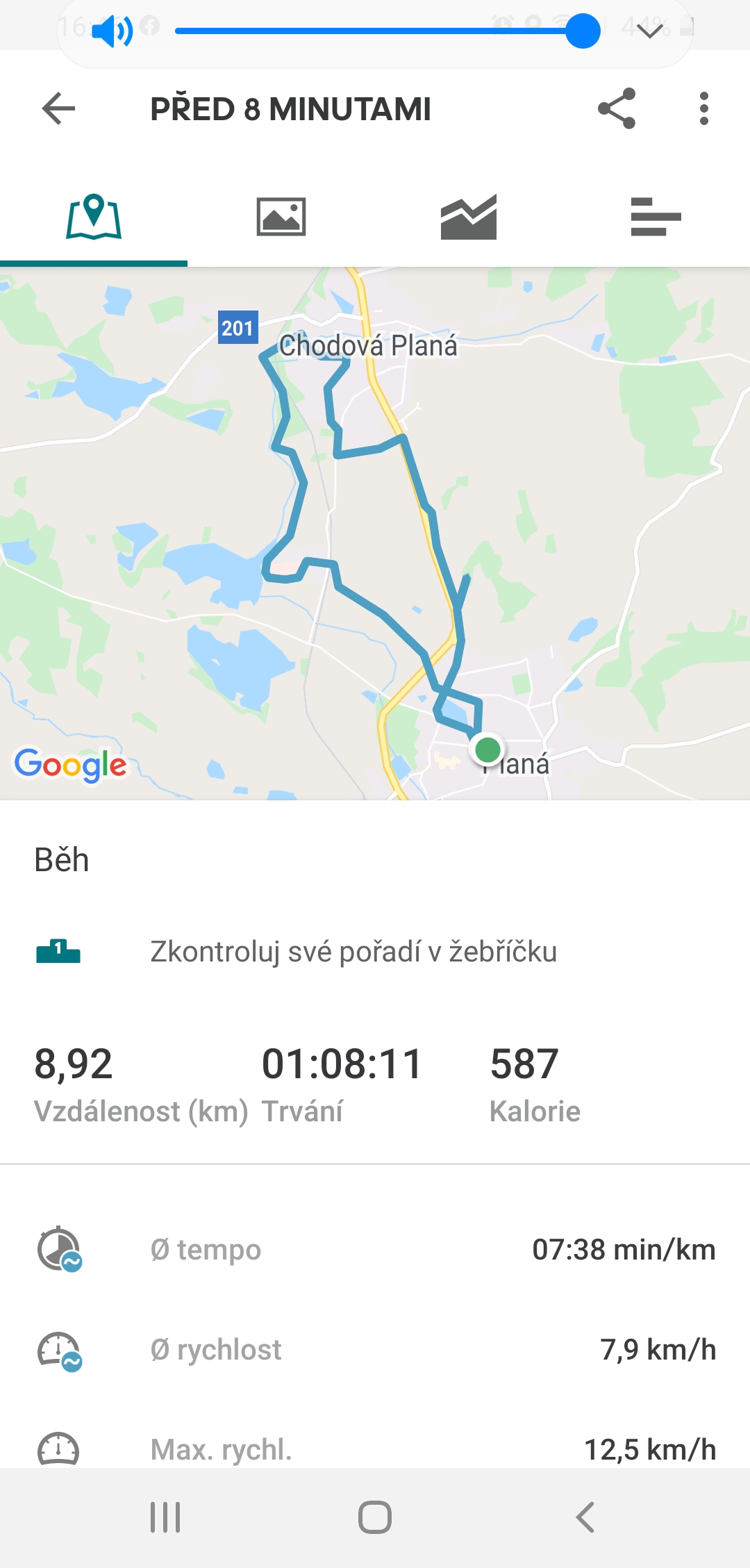Mute via the volume speaker icon
This screenshot has width=750, height=1568.
pos(112,31)
